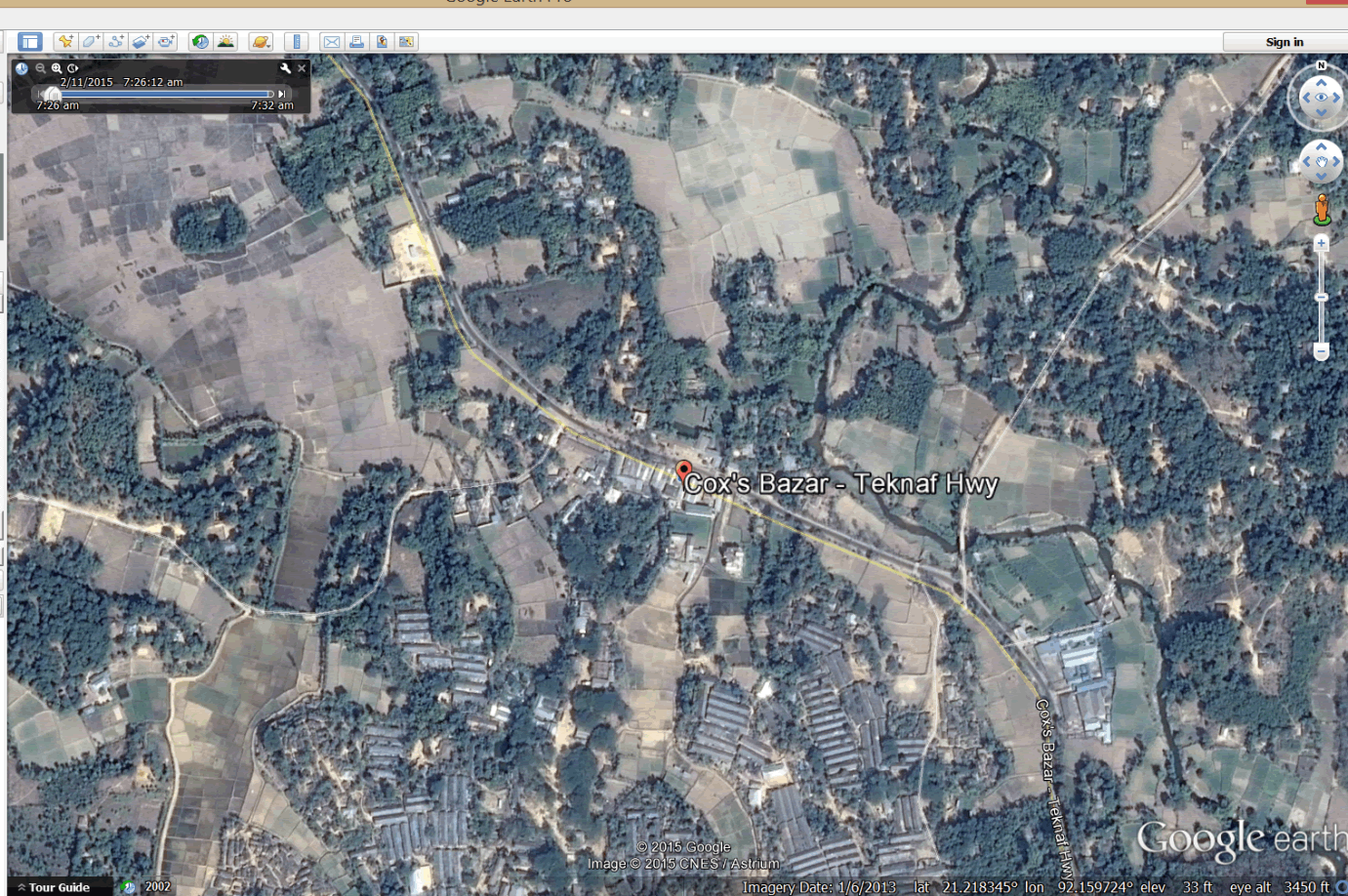Open the ruler measurement tool
This screenshot has width=1348, height=896.
(297, 41)
